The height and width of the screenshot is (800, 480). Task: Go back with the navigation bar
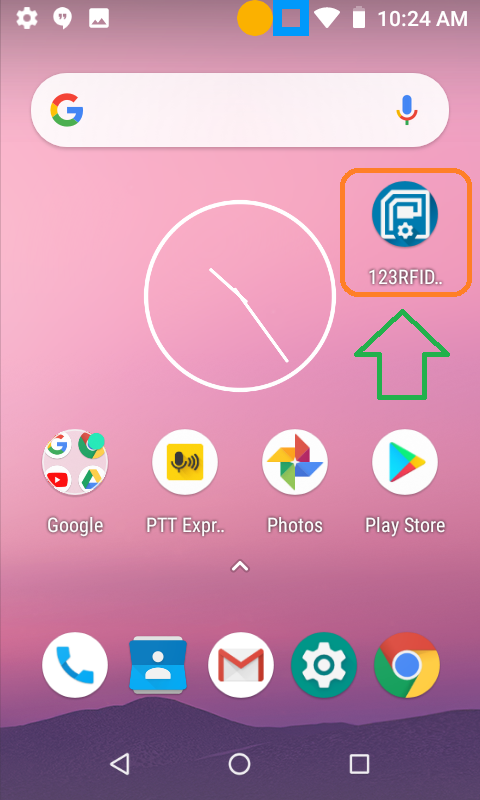119,764
